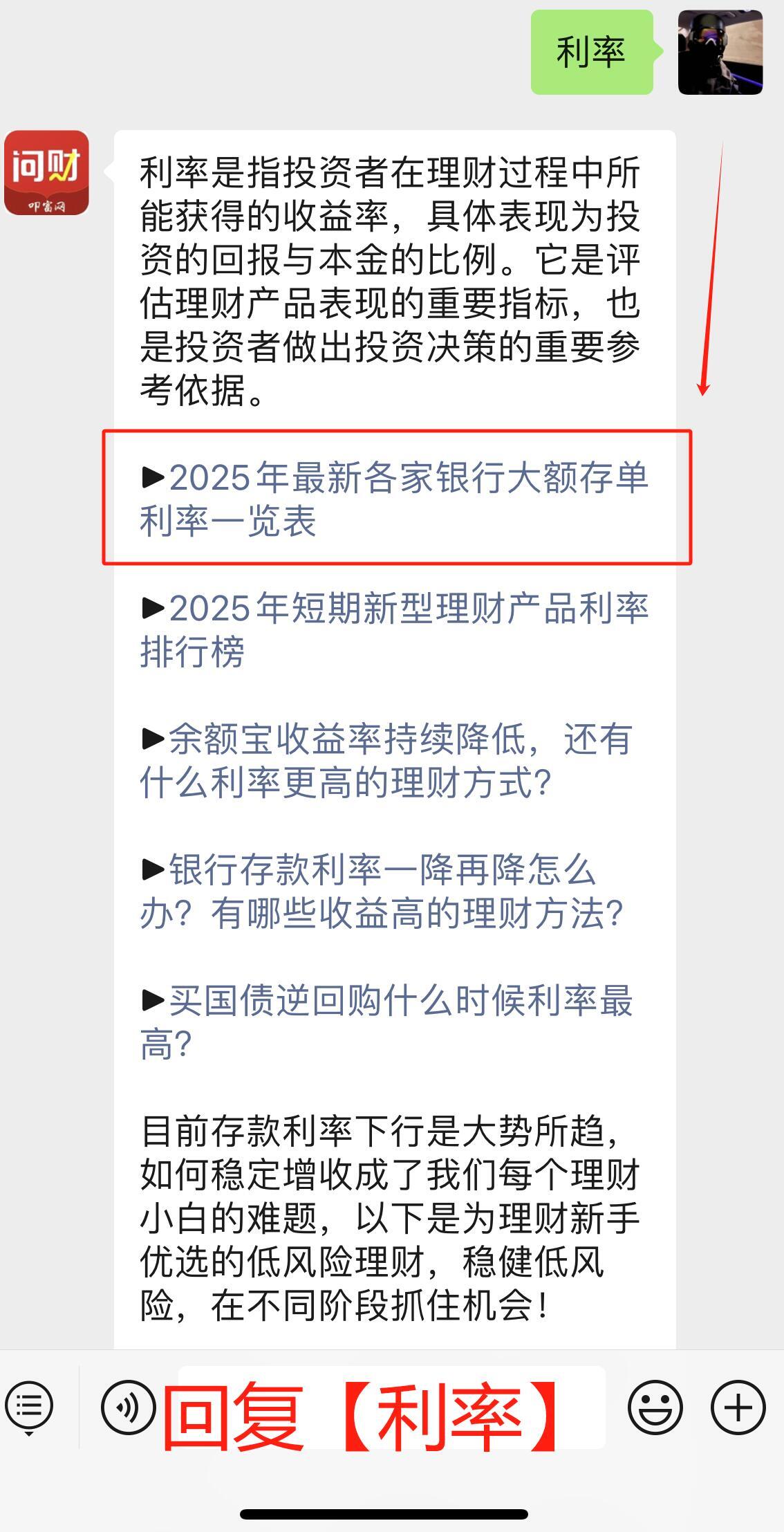Switch to the official account menu

click(x=29, y=1408)
